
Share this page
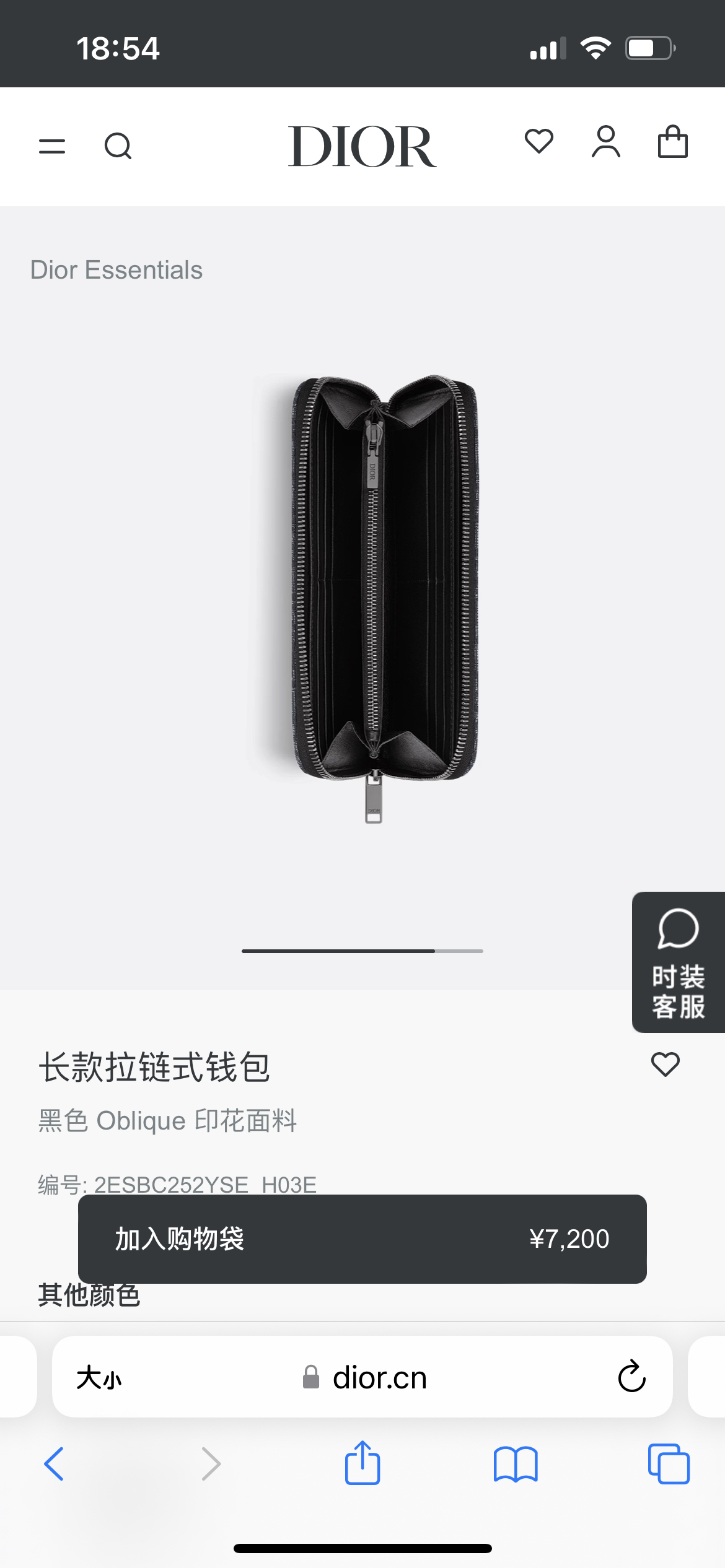click(362, 1463)
